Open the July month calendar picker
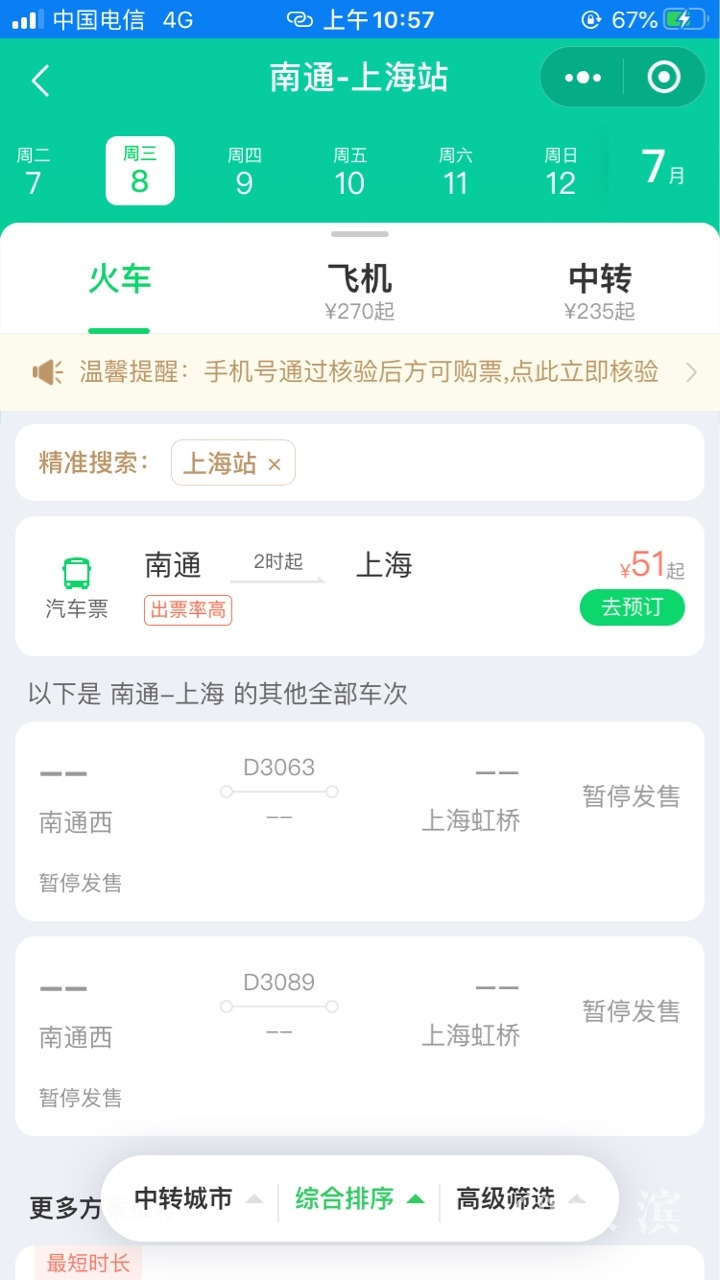The width and height of the screenshot is (720, 1280). click(x=663, y=168)
